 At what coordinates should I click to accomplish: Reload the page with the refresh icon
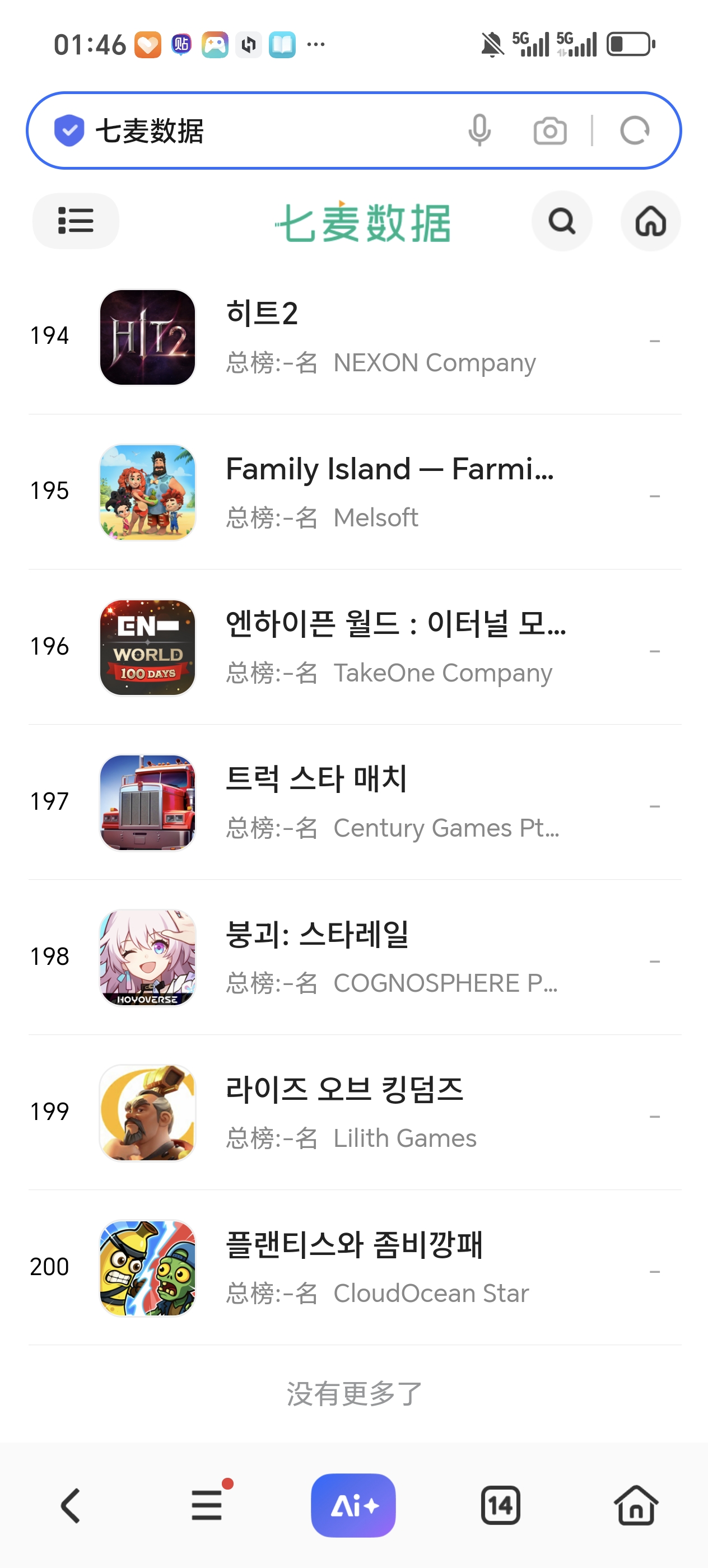tap(634, 131)
